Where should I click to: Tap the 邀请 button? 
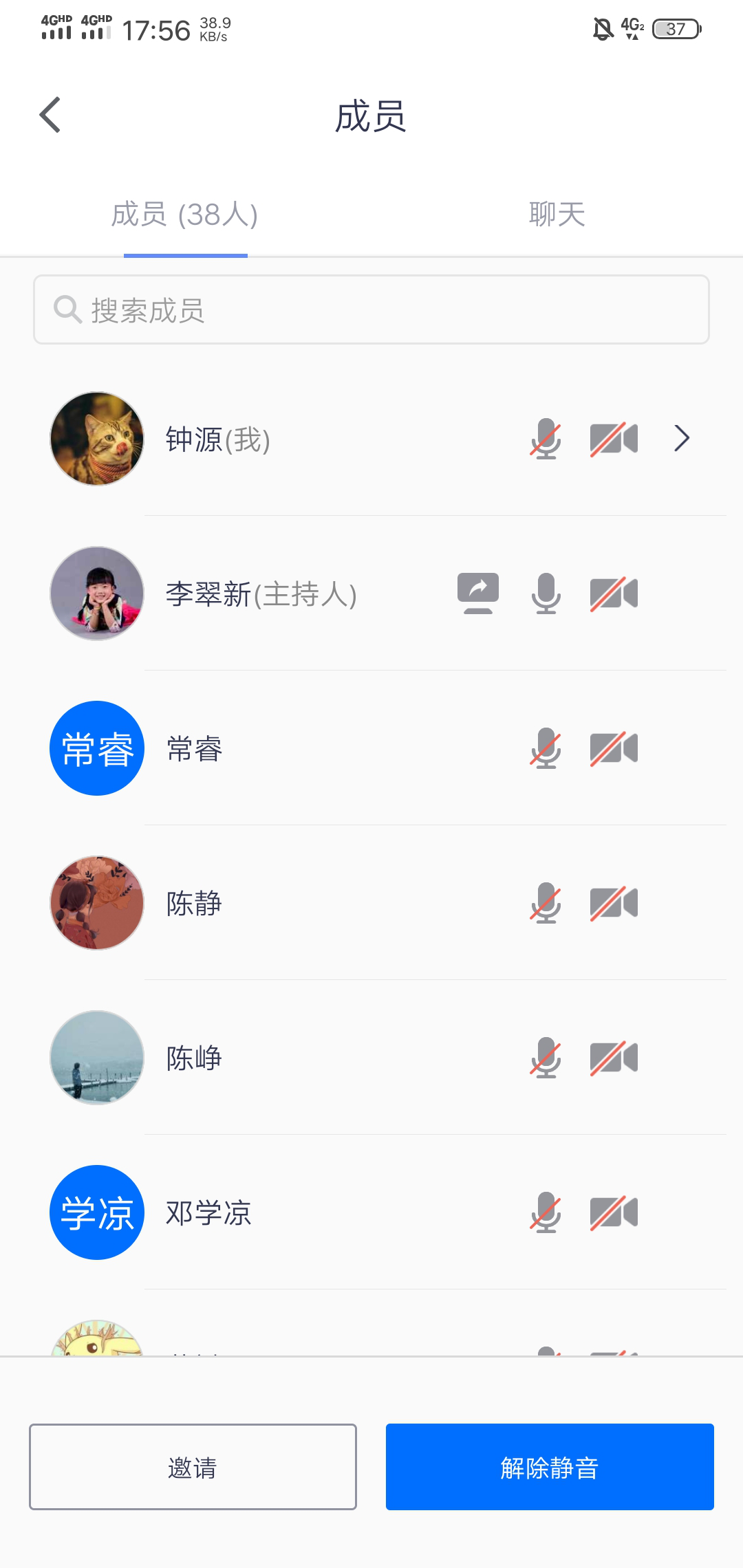pos(193,1468)
